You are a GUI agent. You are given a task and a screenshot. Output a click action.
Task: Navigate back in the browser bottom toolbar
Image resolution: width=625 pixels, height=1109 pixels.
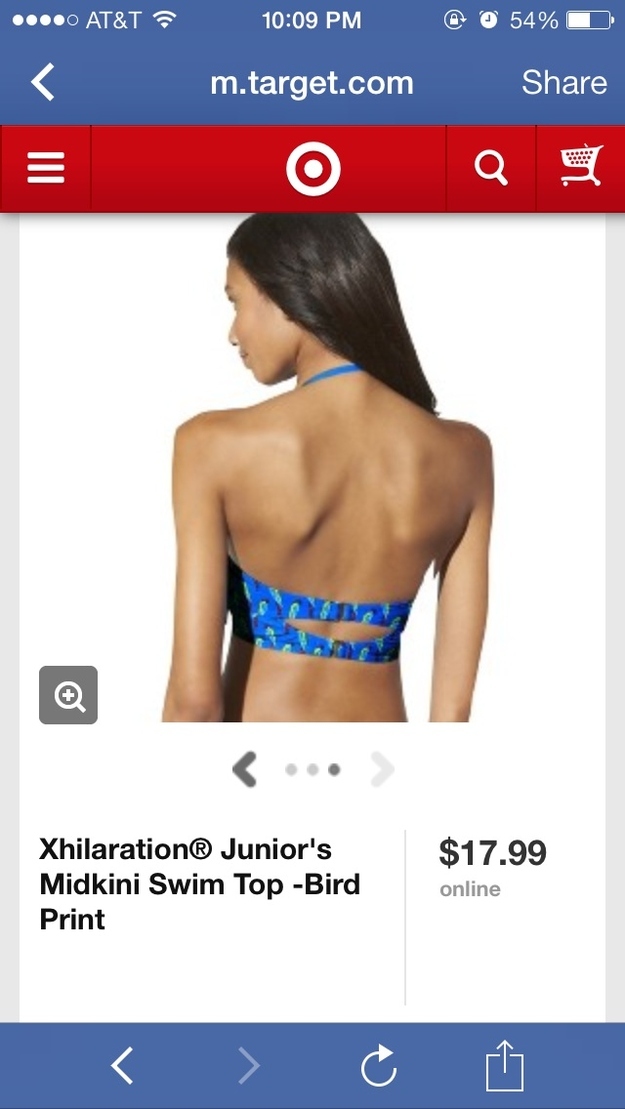(123, 1065)
